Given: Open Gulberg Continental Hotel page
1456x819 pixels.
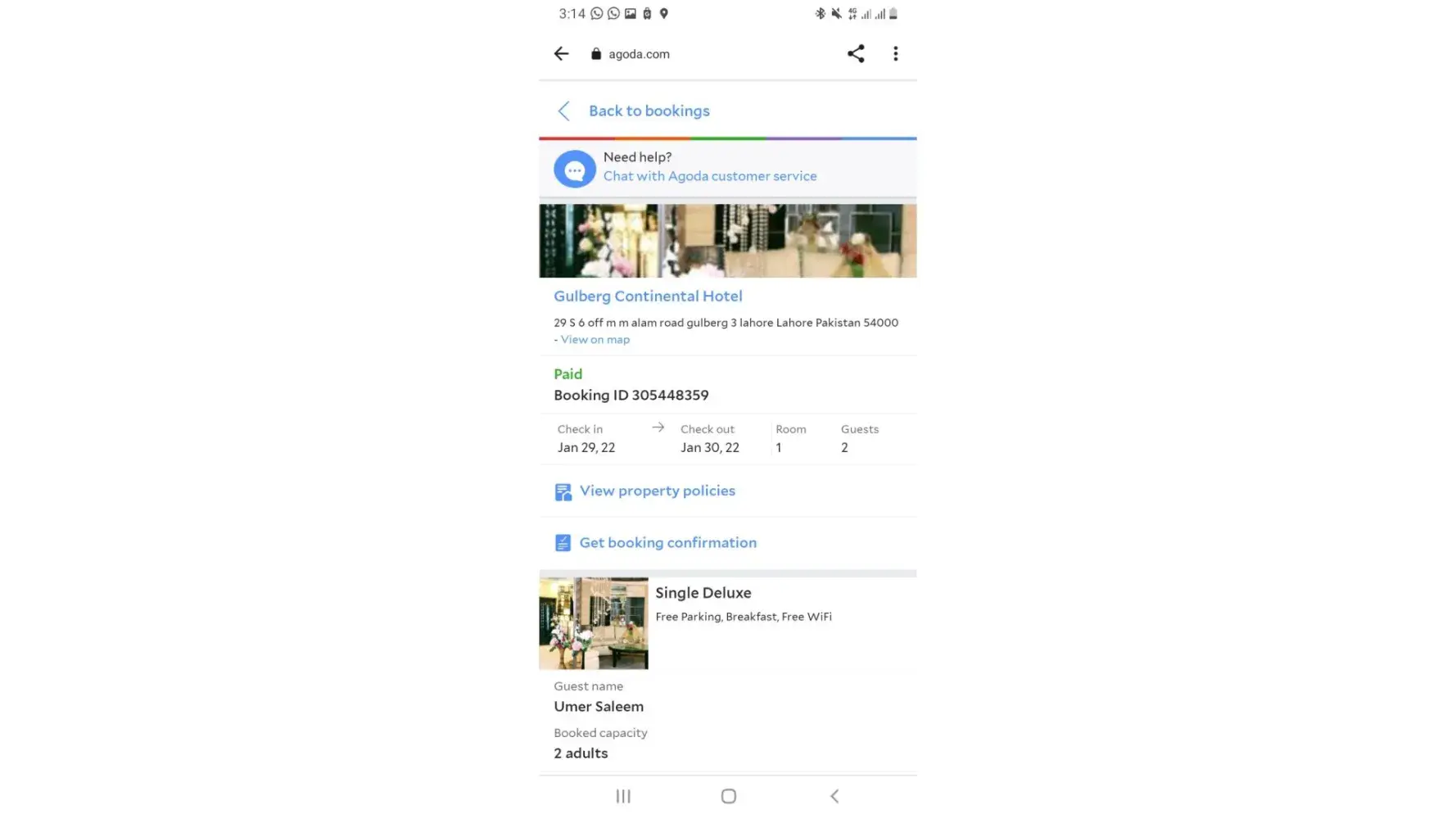Looking at the screenshot, I should pos(648,296).
